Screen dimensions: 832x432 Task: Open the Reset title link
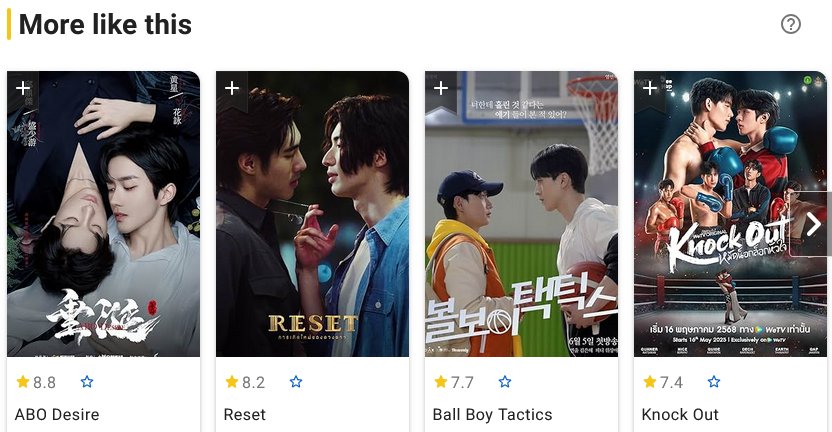pos(245,414)
